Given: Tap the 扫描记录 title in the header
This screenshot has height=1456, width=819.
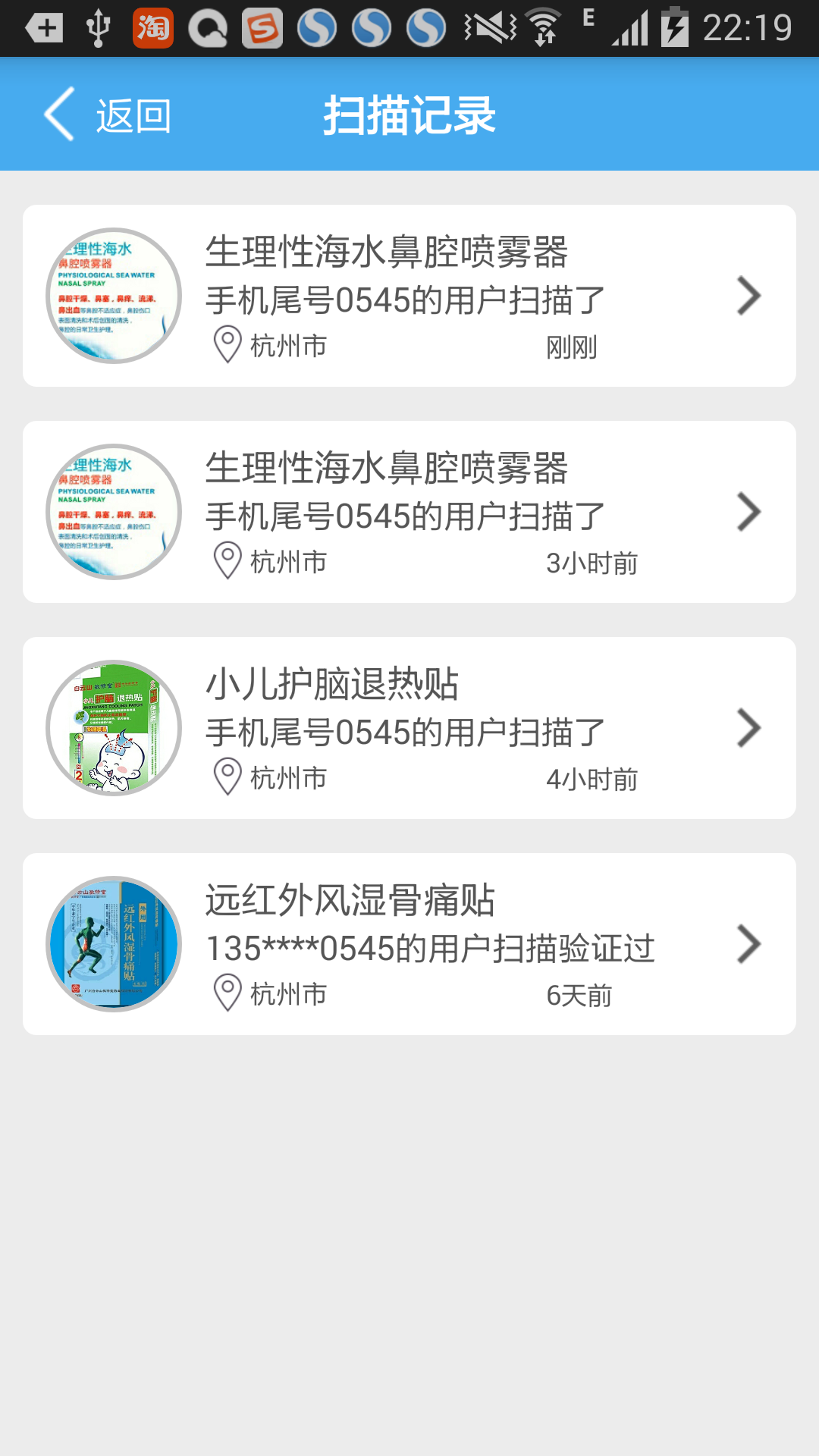Looking at the screenshot, I should coord(409,115).
